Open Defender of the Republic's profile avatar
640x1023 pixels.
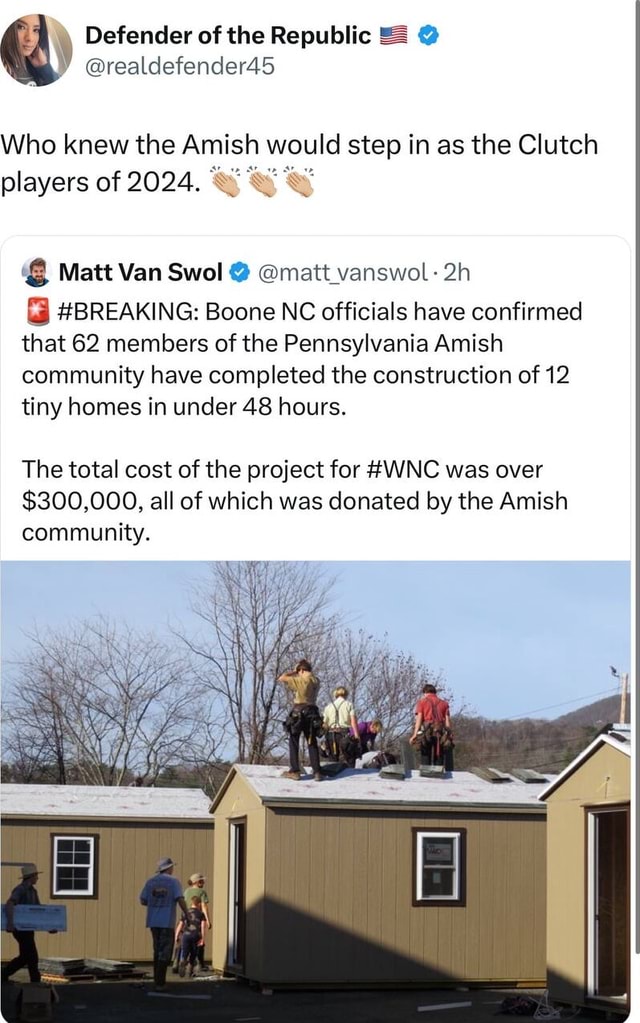[x=37, y=50]
